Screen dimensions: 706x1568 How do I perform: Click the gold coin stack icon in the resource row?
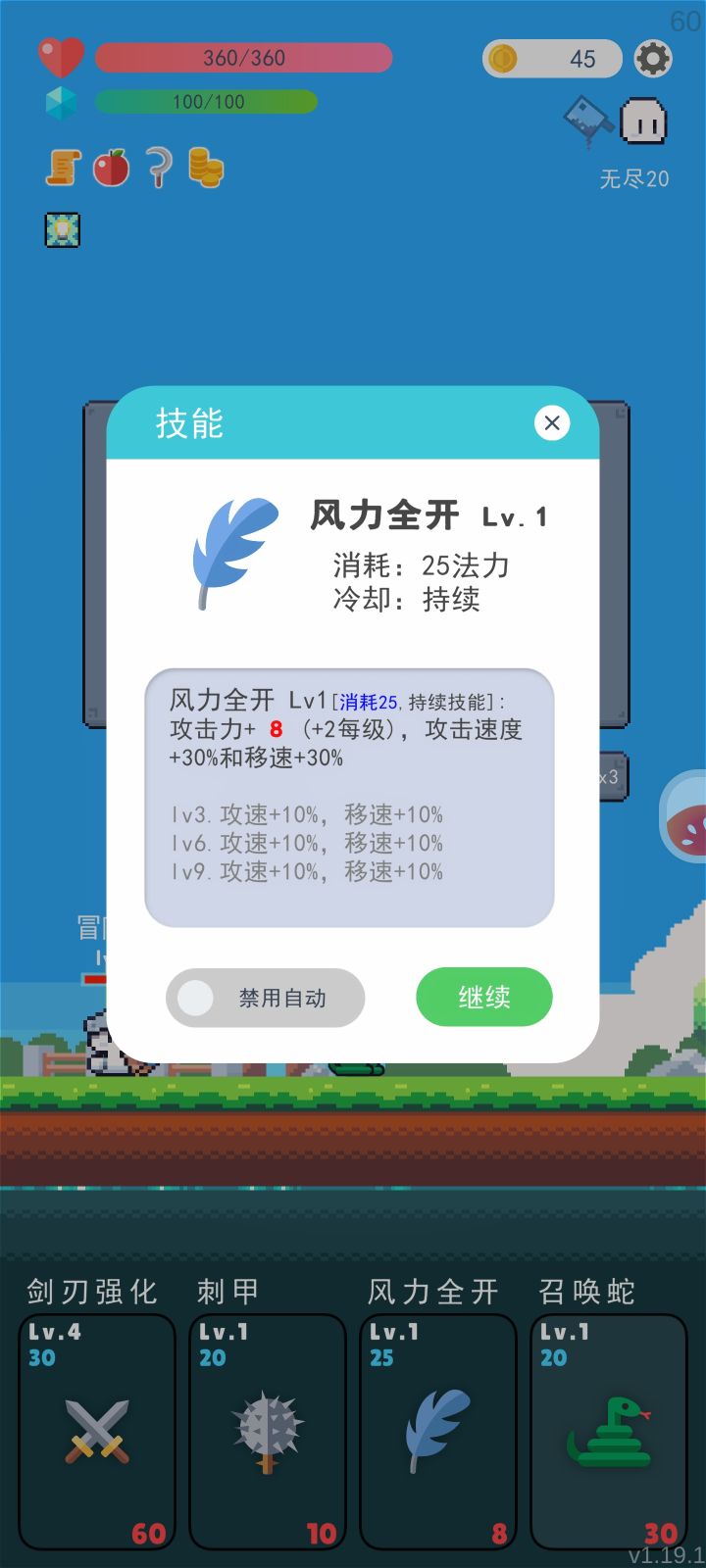click(x=206, y=169)
